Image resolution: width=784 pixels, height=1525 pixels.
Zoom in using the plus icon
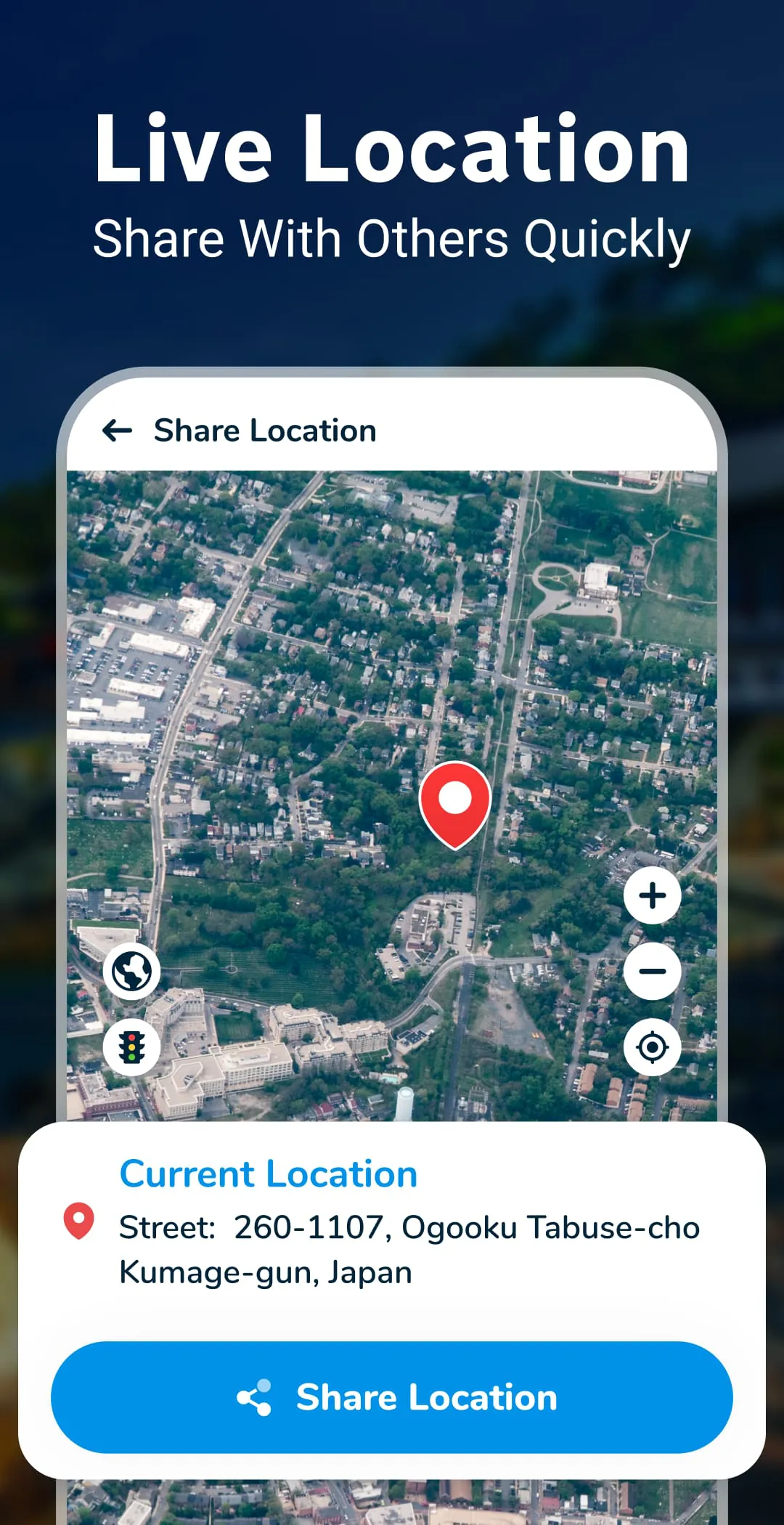pyautogui.click(x=652, y=895)
